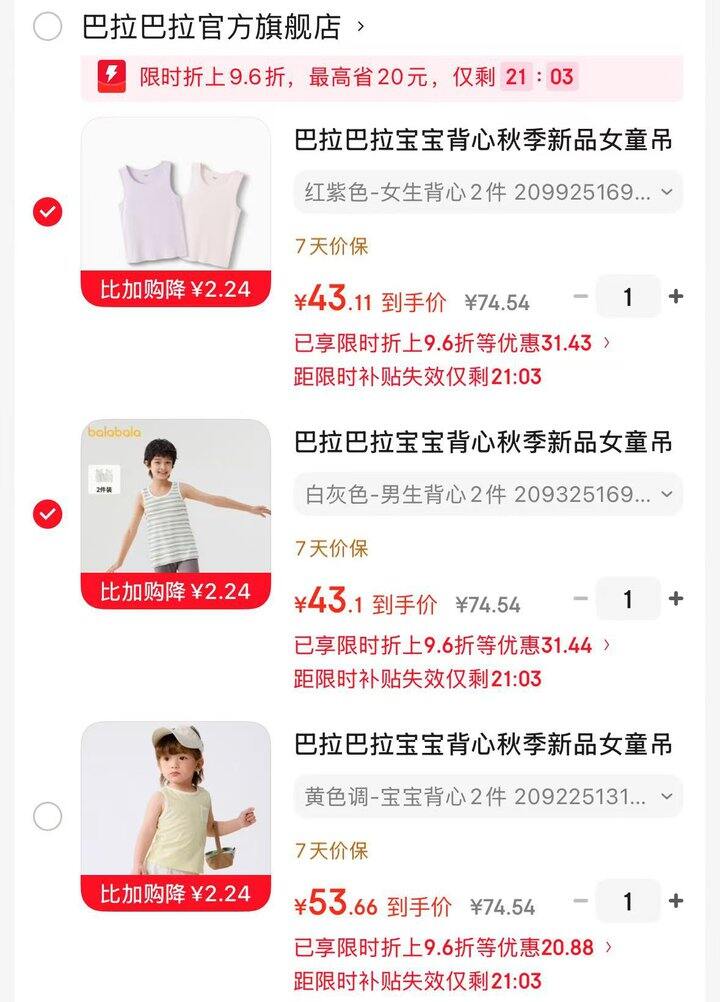Uncheck the 红紫色-女生背心 item
The width and height of the screenshot is (720, 1002).
coord(47,212)
